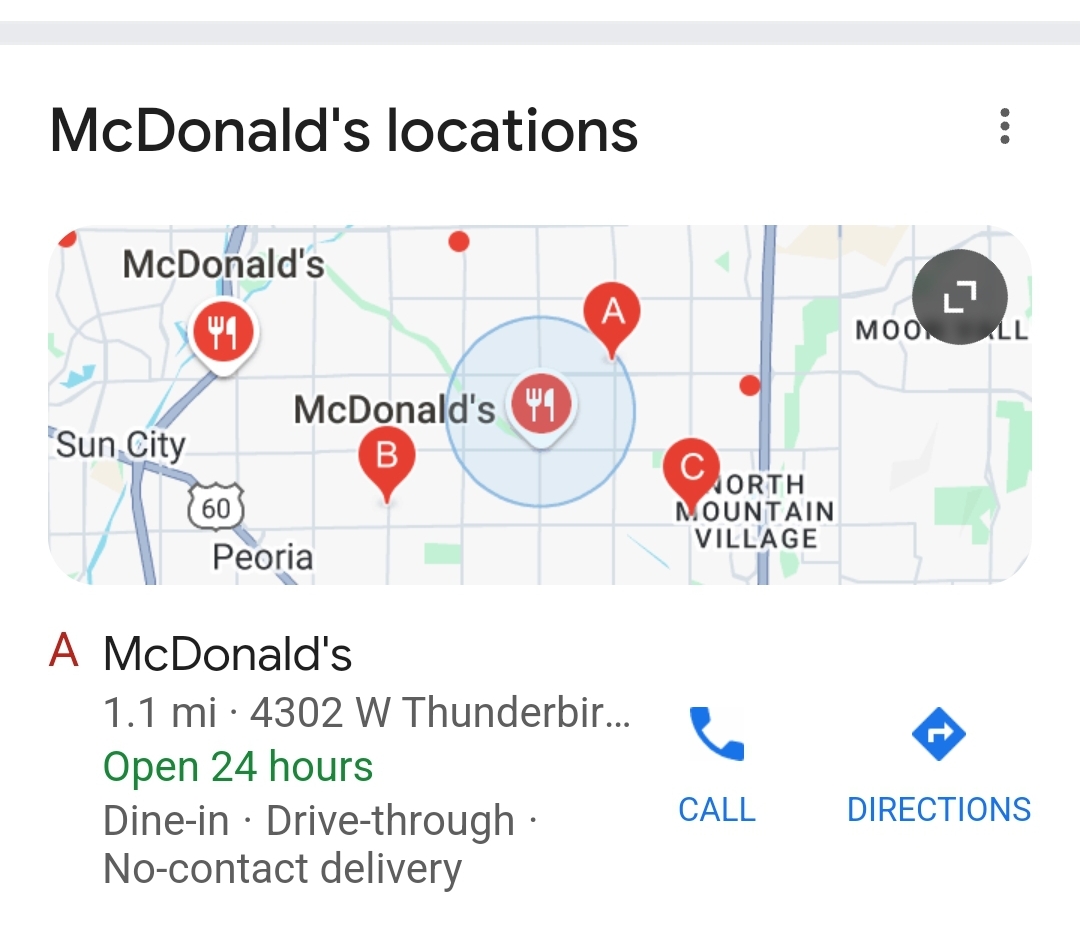This screenshot has width=1080, height=930.
Task: Select map pin B
Action: click(387, 460)
